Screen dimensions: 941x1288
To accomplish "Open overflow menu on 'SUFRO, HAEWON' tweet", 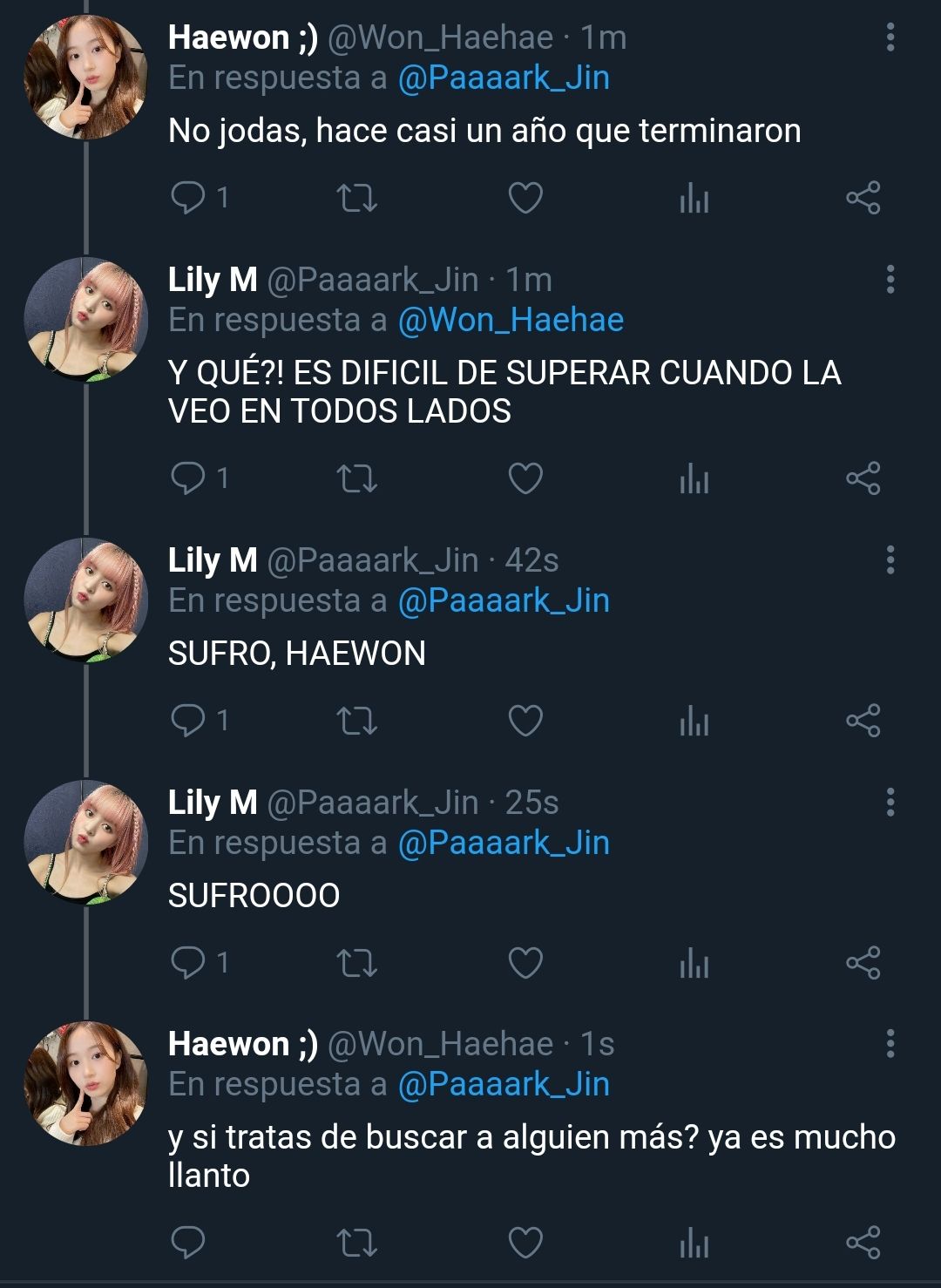I will coord(890,559).
